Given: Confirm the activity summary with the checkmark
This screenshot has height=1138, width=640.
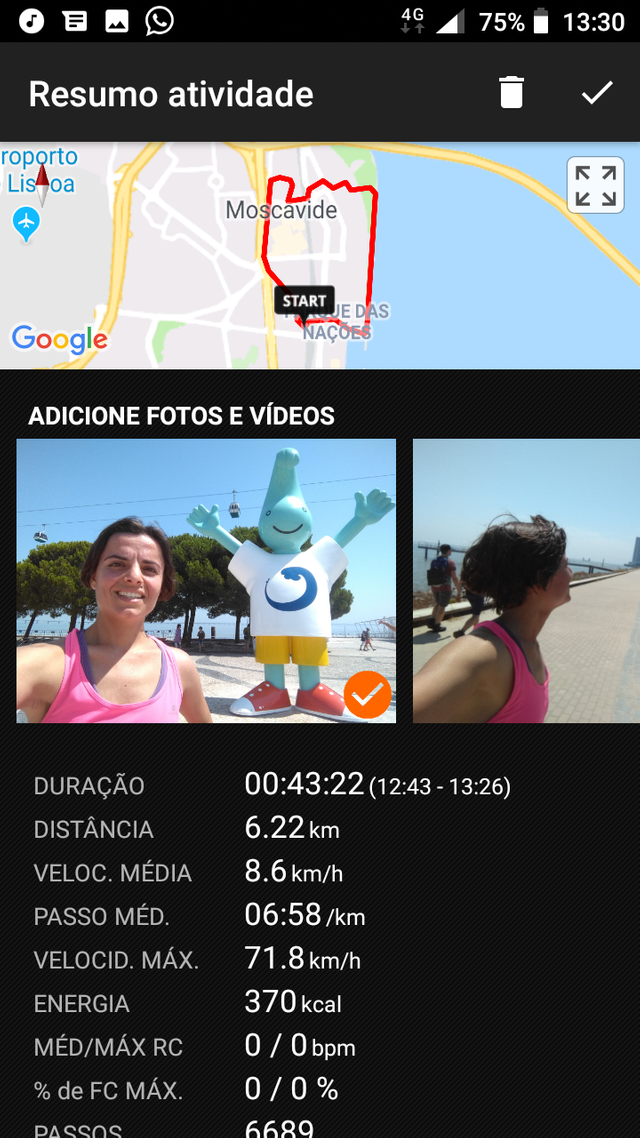Looking at the screenshot, I should (597, 92).
